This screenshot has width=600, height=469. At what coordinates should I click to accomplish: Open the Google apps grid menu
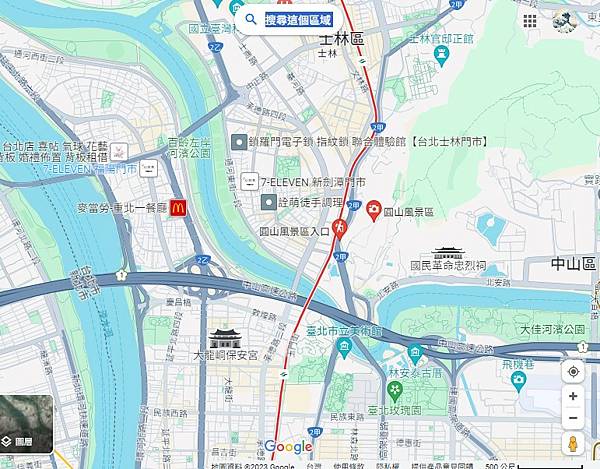coord(530,20)
